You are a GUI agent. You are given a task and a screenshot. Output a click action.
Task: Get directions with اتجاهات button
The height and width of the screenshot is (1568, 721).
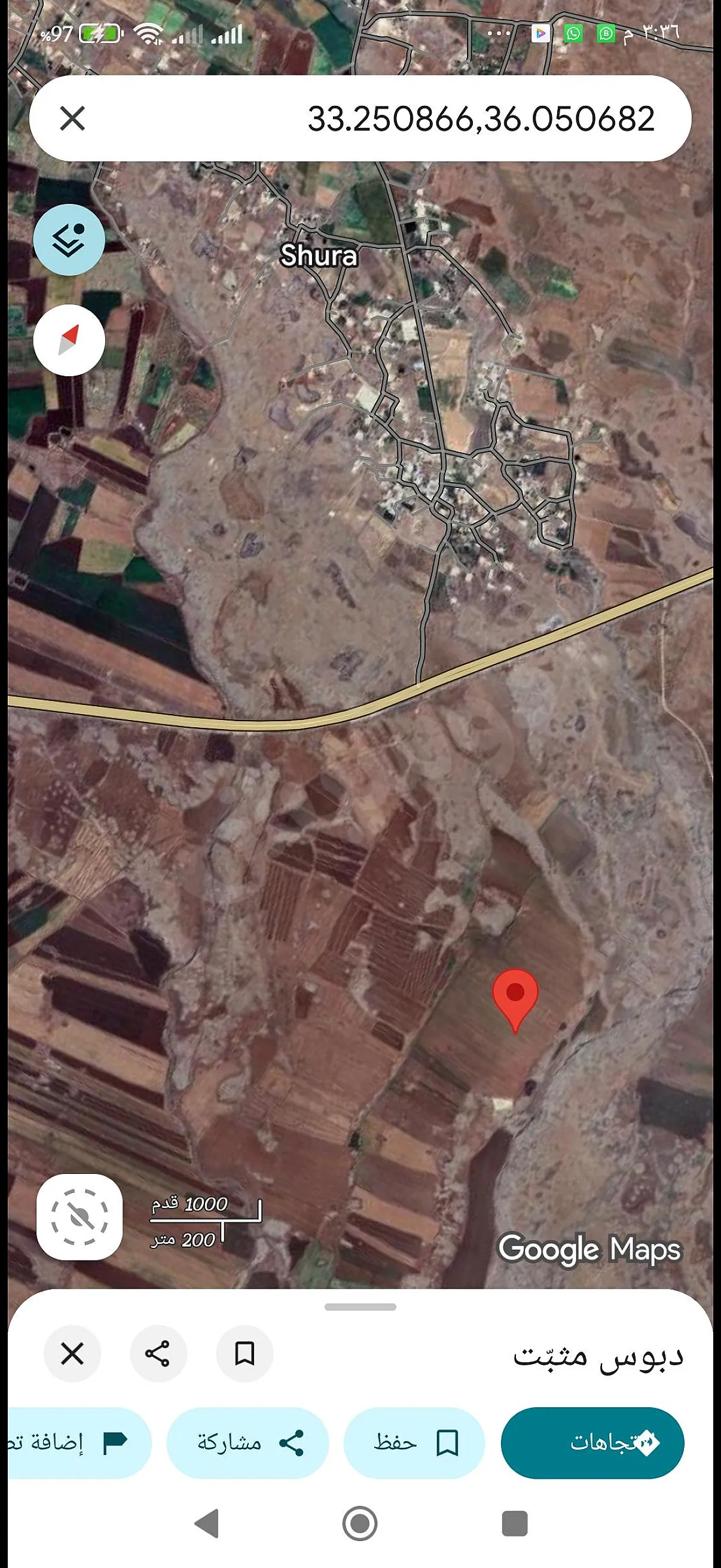[592, 1442]
